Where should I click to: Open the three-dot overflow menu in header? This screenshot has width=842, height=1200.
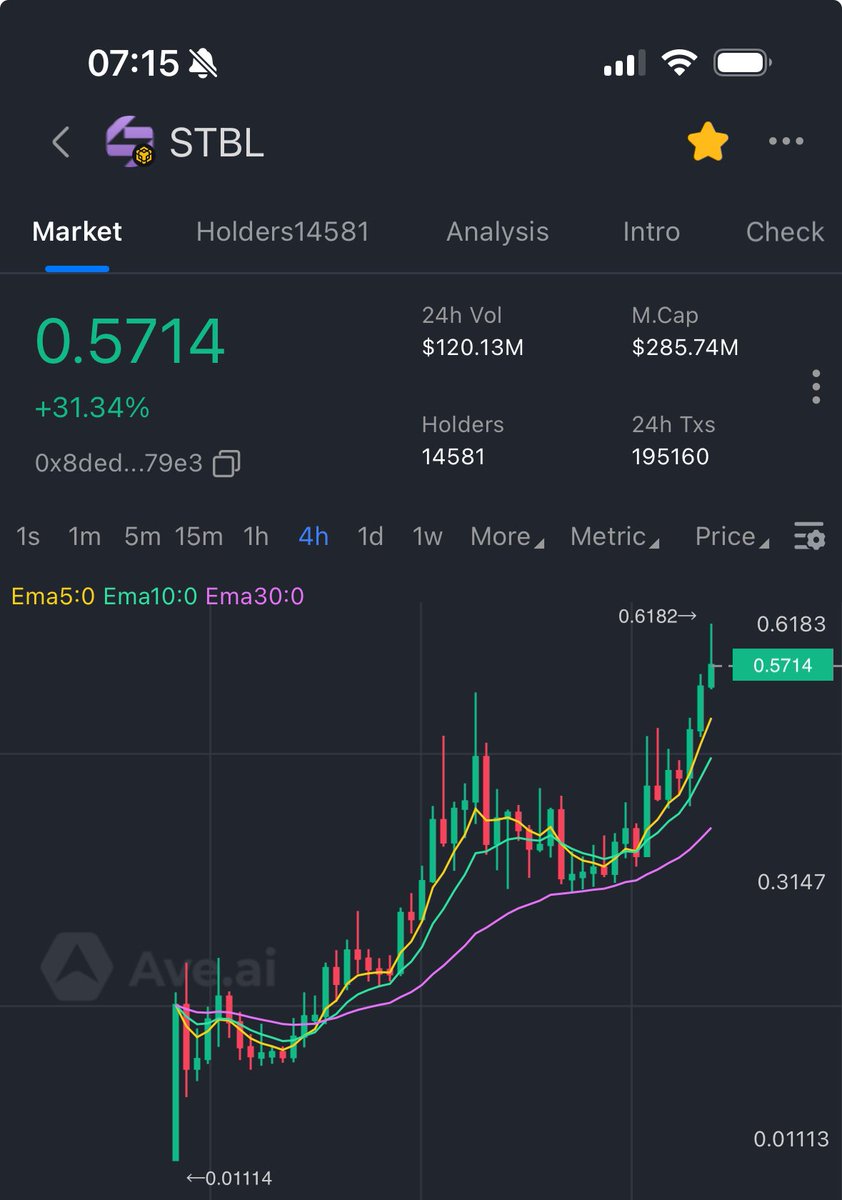tap(786, 142)
